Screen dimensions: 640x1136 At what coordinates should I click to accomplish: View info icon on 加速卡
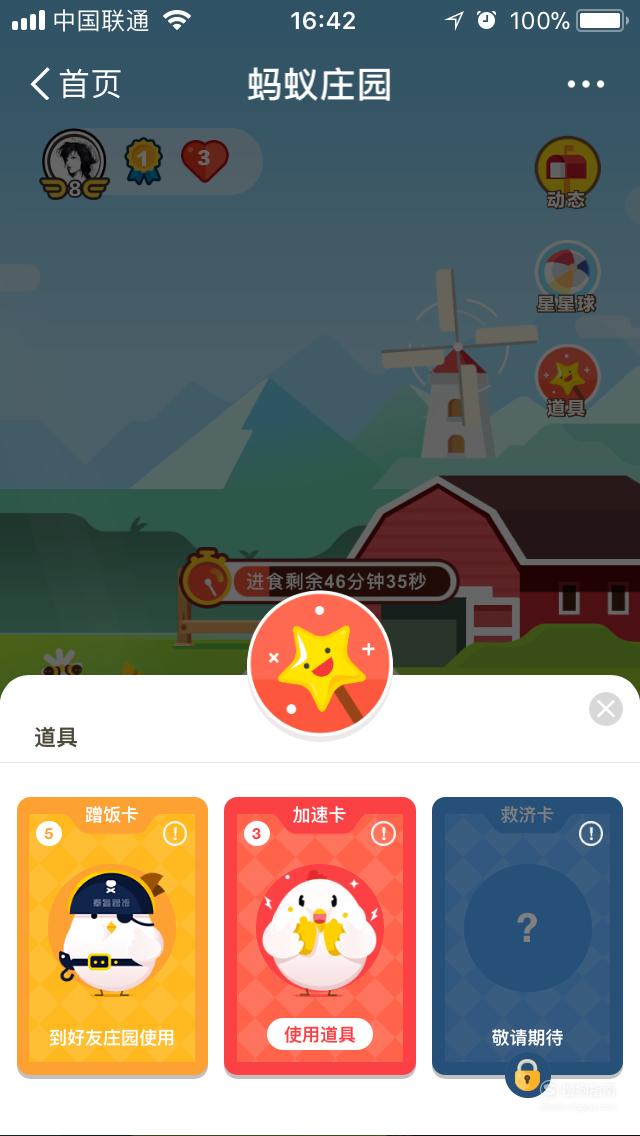(x=383, y=834)
